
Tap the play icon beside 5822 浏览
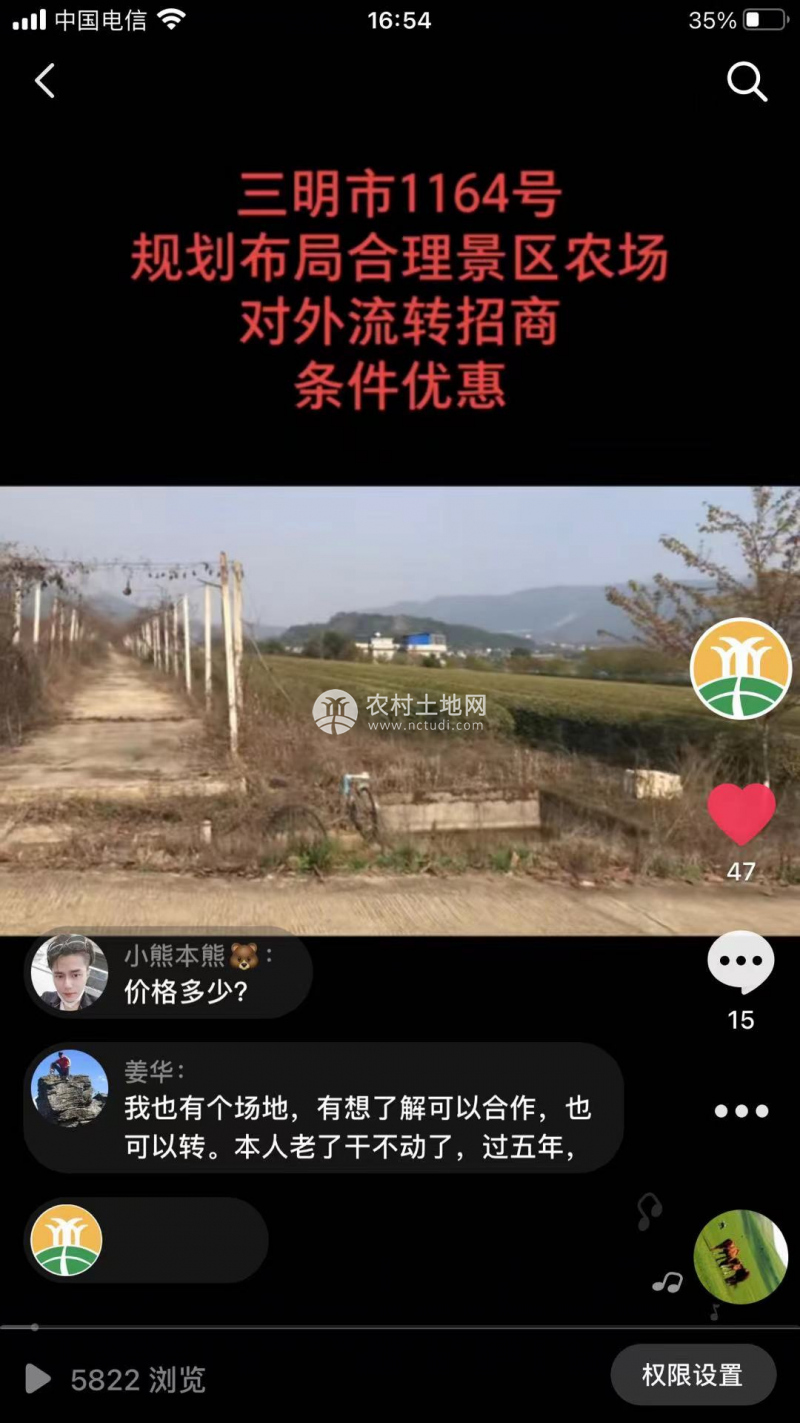[37, 1380]
